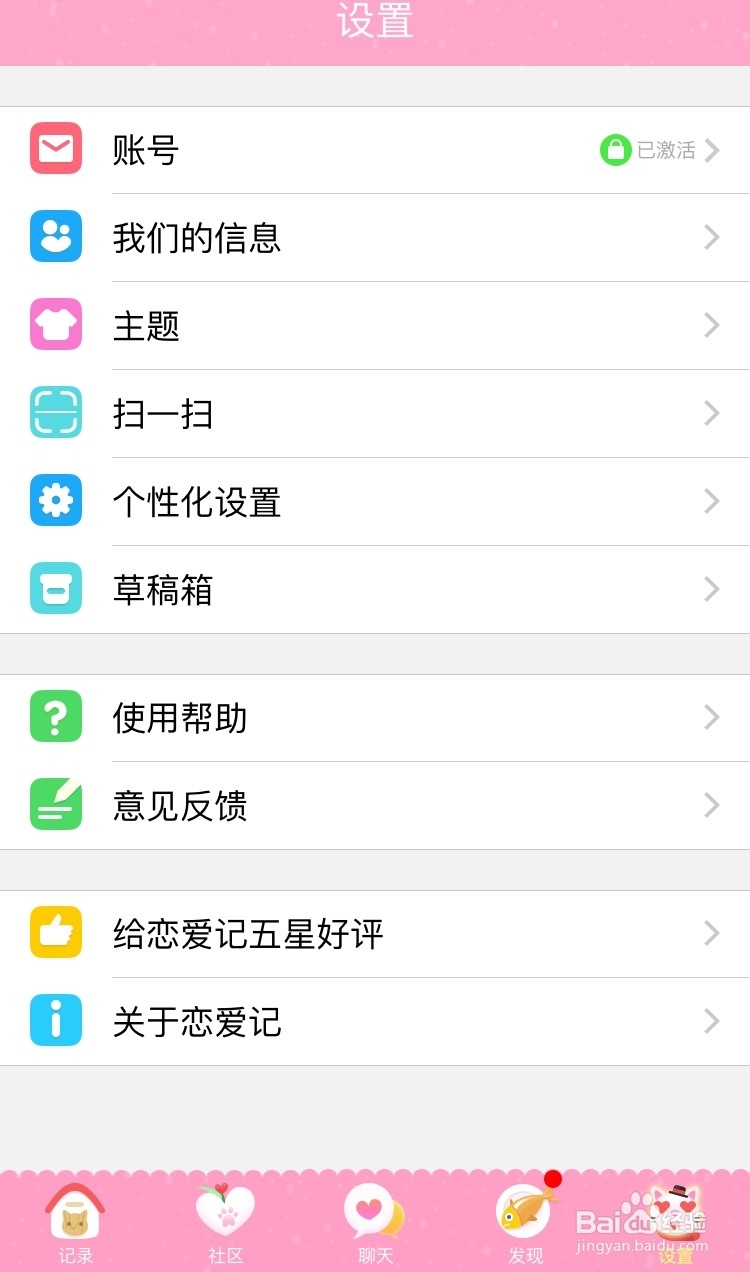Open the 意见反馈 feedback pen icon
This screenshot has height=1272, width=750.
(x=56, y=805)
